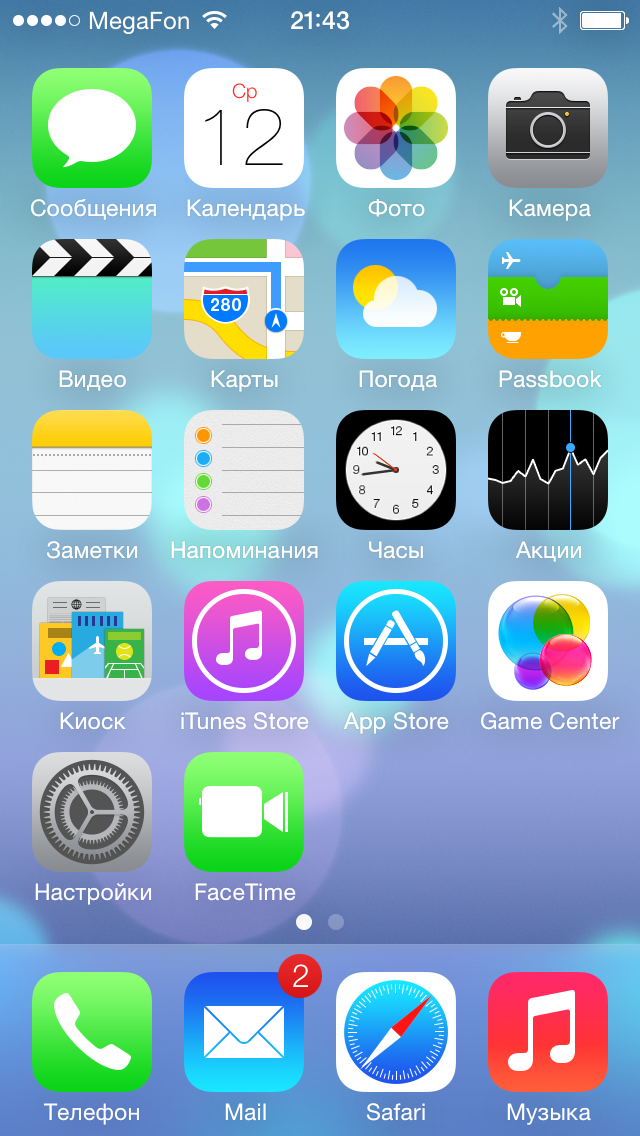The height and width of the screenshot is (1136, 640).
Task: Open the Камера app
Action: click(x=548, y=128)
